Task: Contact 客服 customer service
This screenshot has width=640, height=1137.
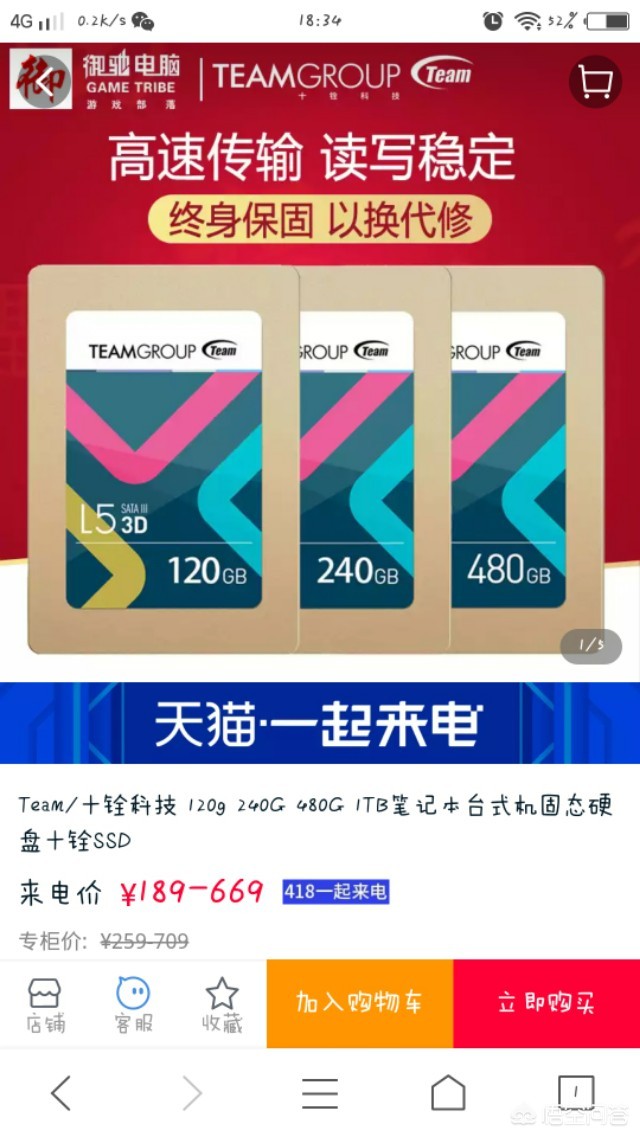Action: (133, 1005)
